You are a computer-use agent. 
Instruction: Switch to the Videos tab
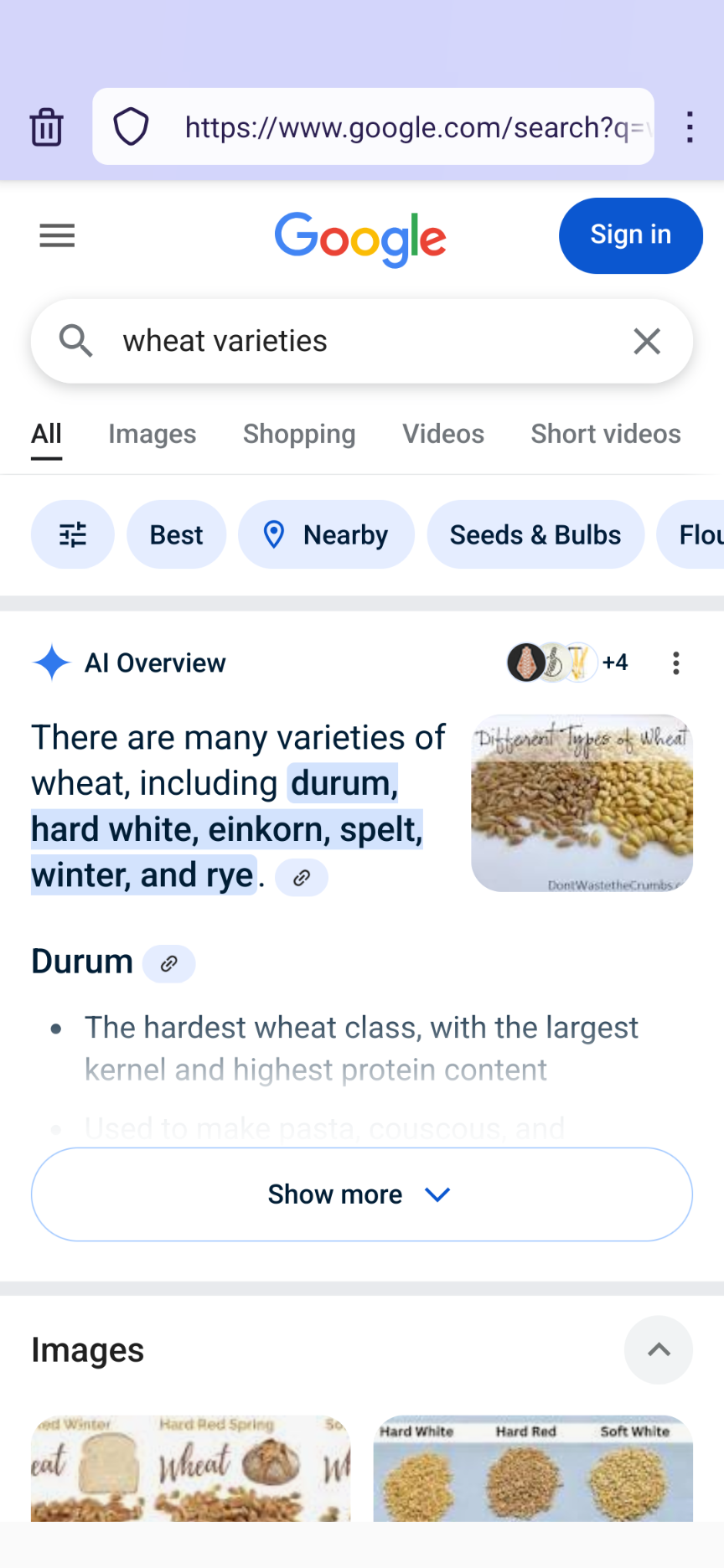click(x=443, y=434)
